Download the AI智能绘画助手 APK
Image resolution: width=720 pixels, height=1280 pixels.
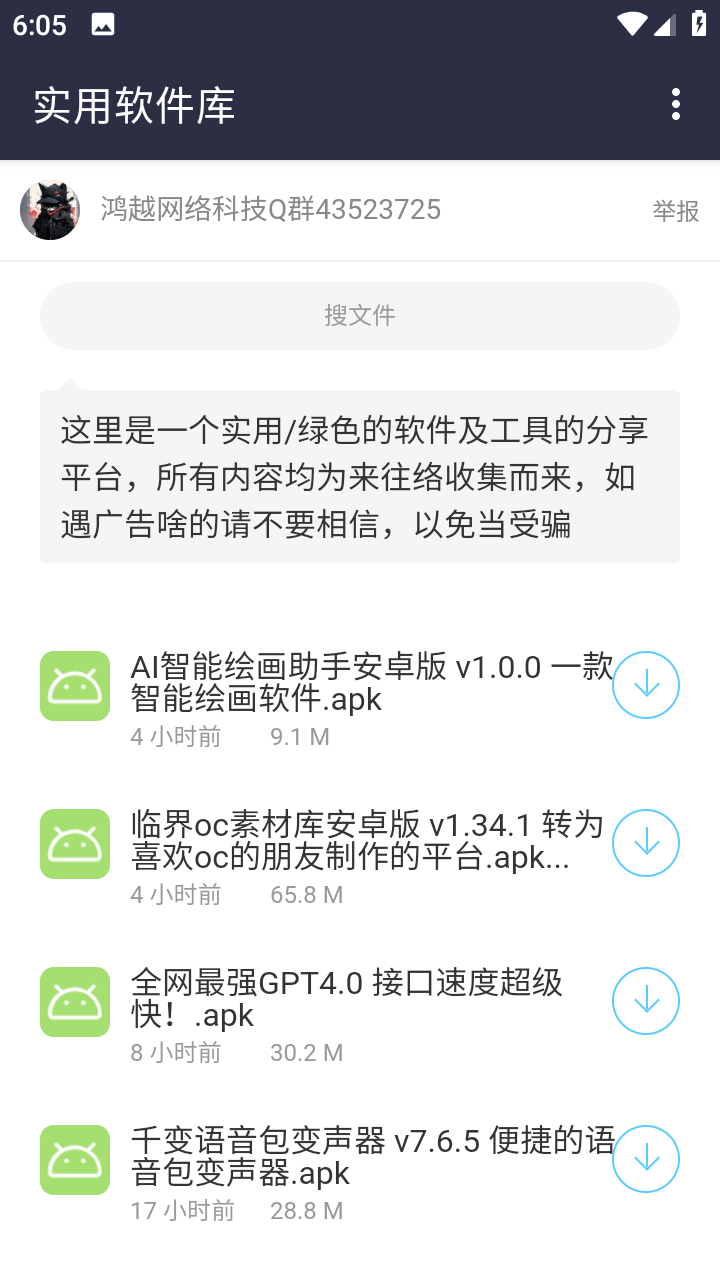(x=645, y=685)
